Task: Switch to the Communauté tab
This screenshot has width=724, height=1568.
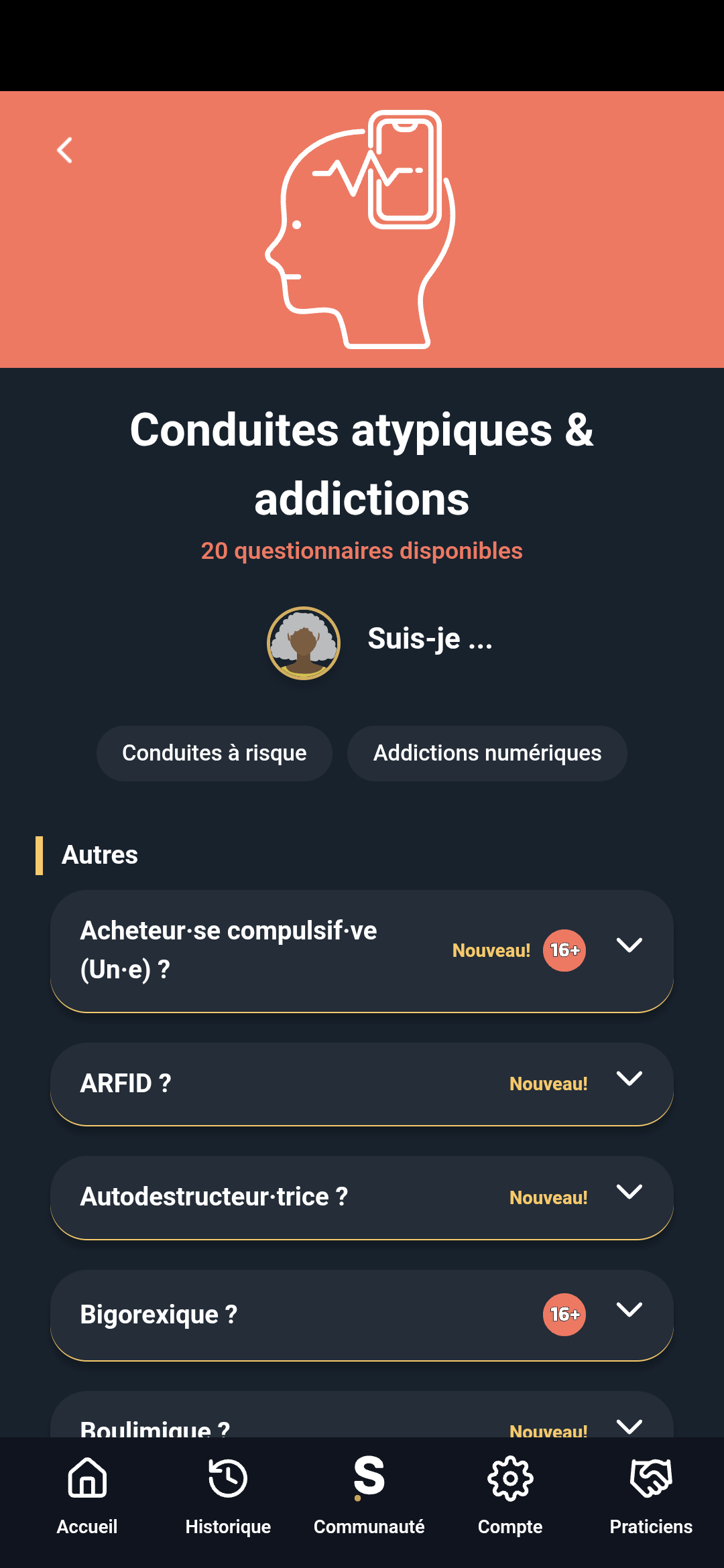Action: [x=369, y=1496]
